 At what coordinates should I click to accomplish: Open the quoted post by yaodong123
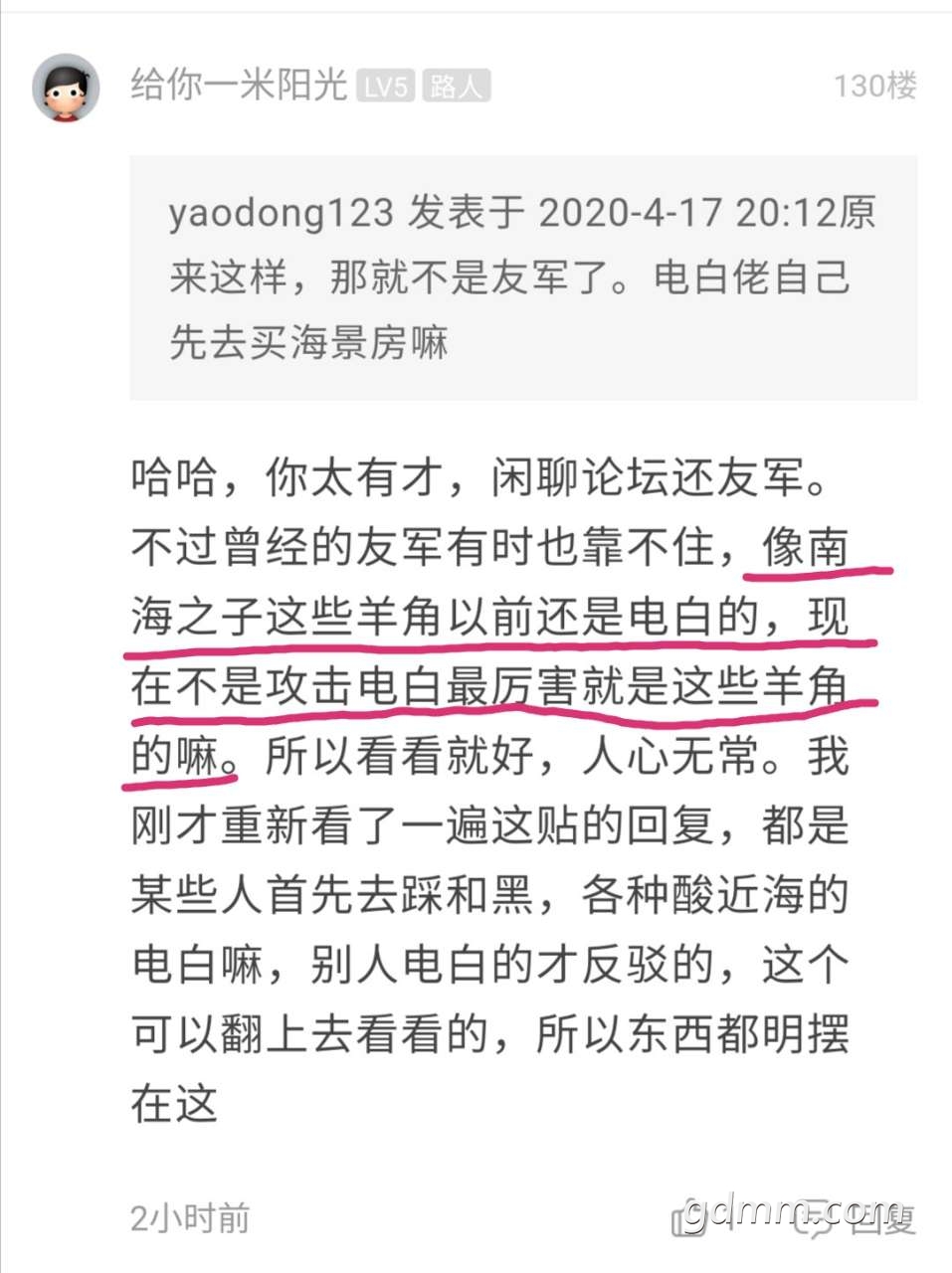click(522, 277)
